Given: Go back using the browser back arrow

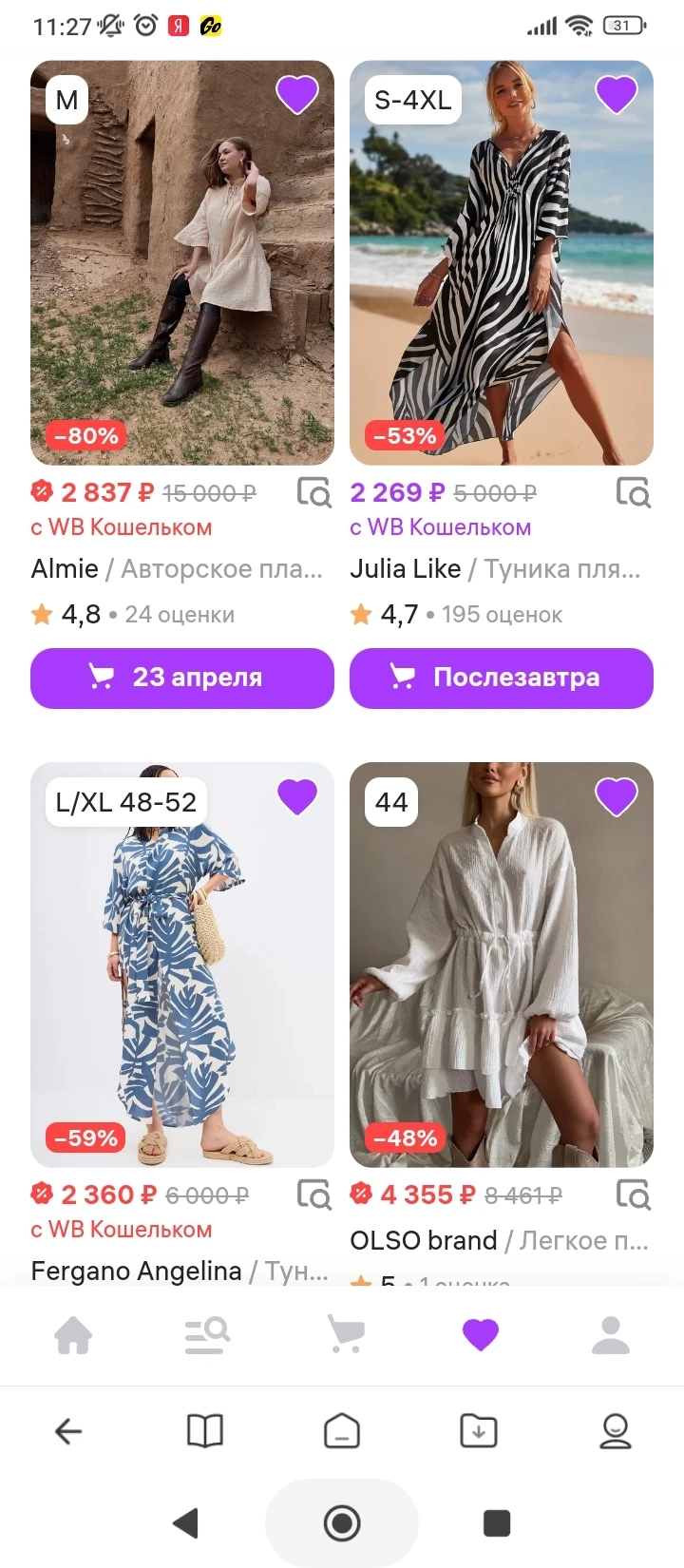Looking at the screenshot, I should point(68,1431).
